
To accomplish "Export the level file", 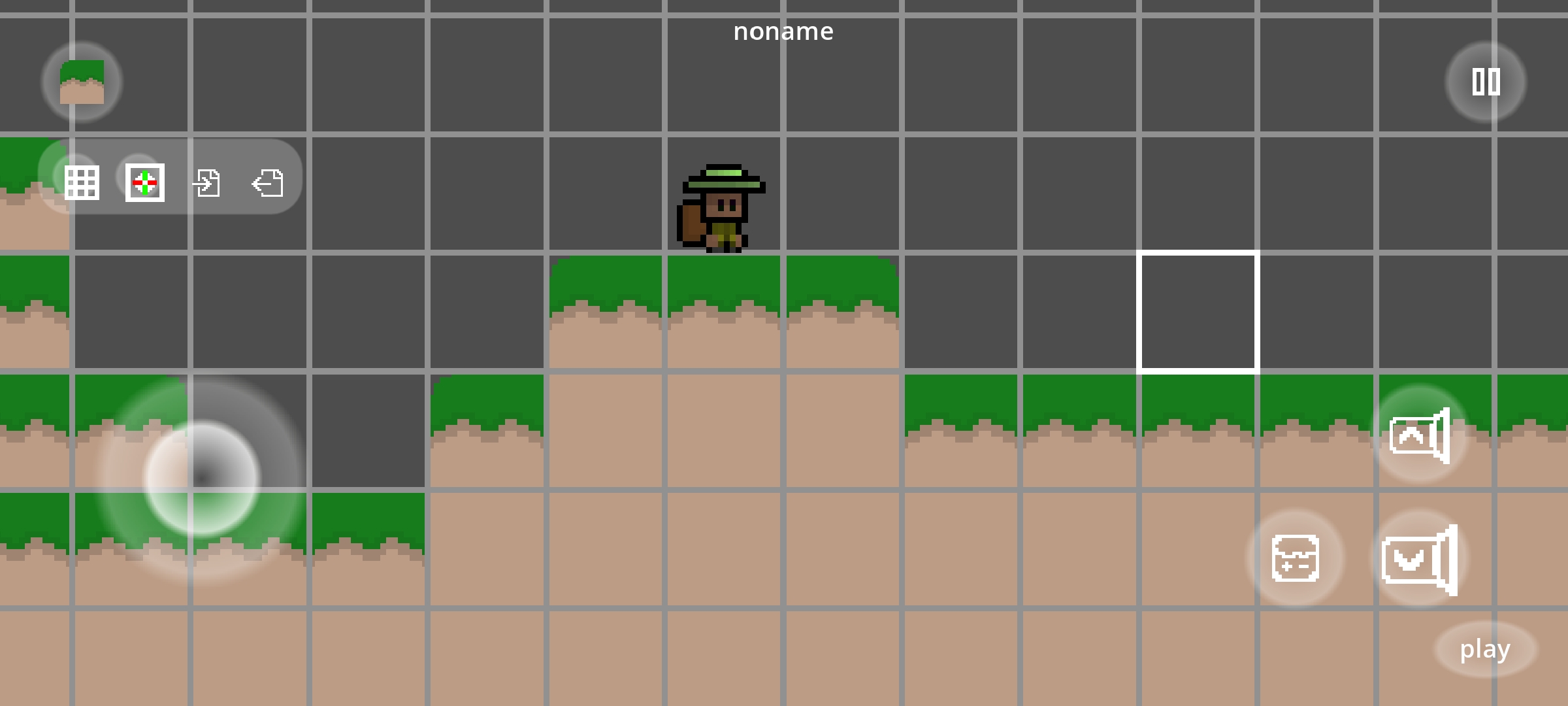I will (268, 182).
